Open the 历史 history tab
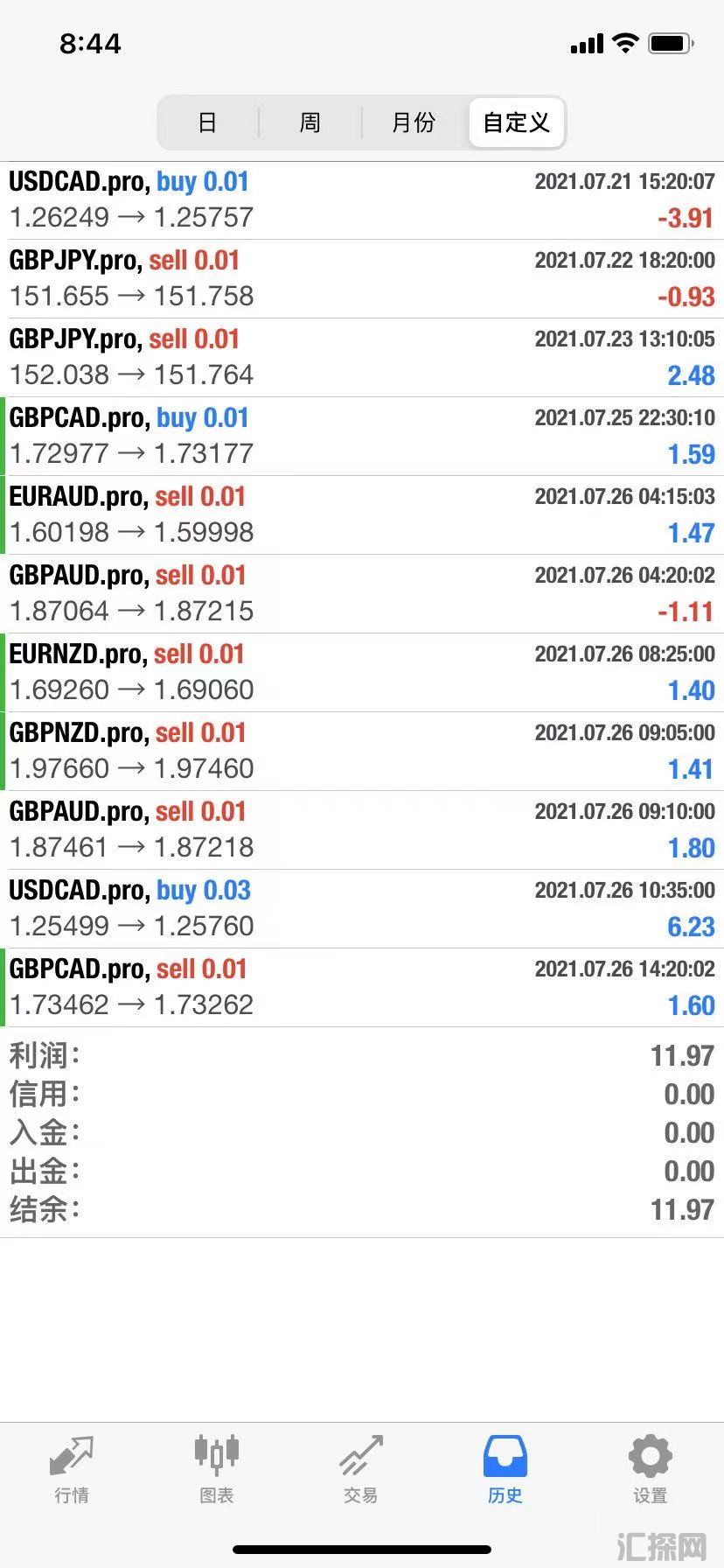 click(505, 1470)
